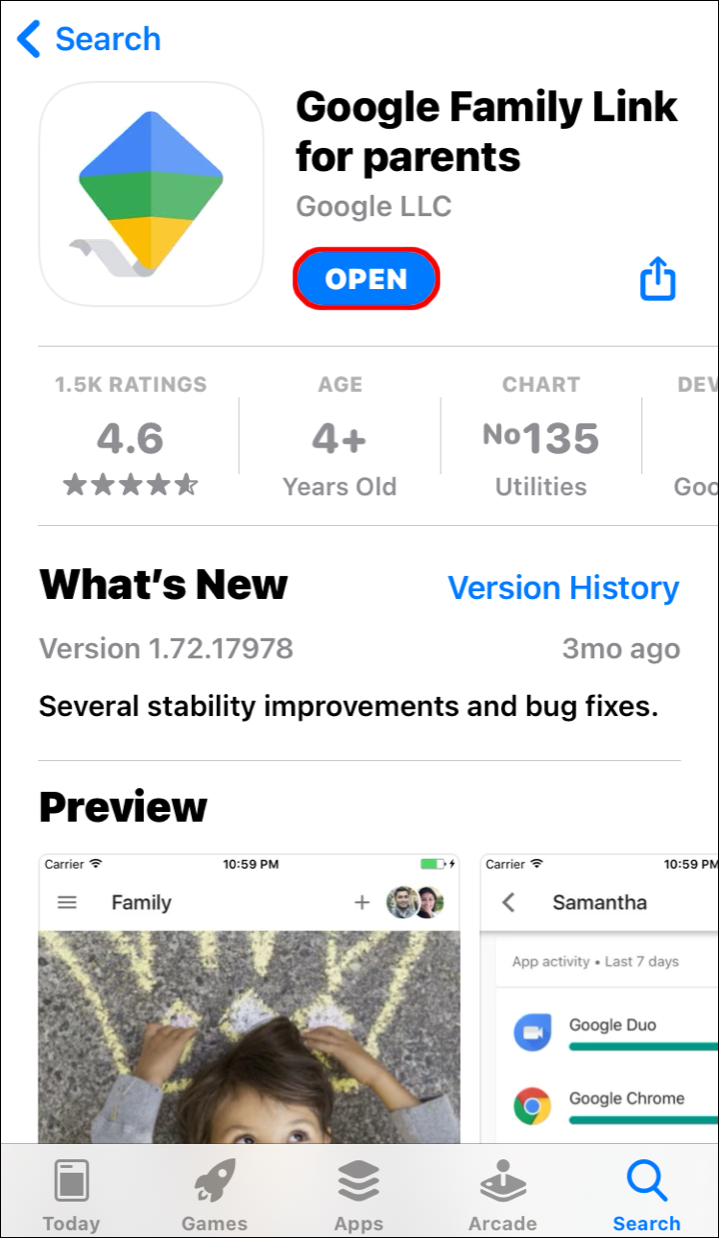Open the Samantha preview screenshot

pos(600,1000)
